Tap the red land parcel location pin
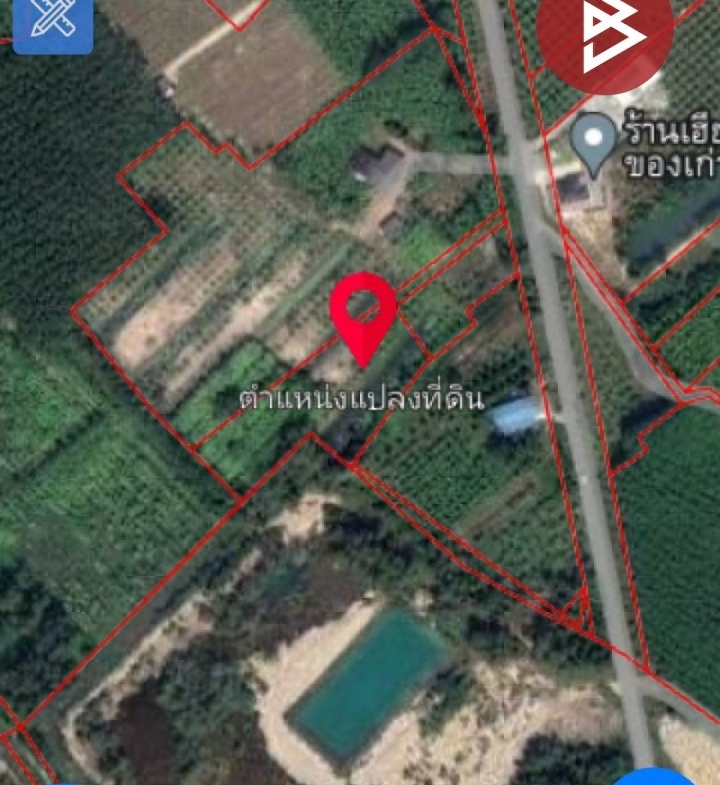The image size is (720, 785). [364, 314]
